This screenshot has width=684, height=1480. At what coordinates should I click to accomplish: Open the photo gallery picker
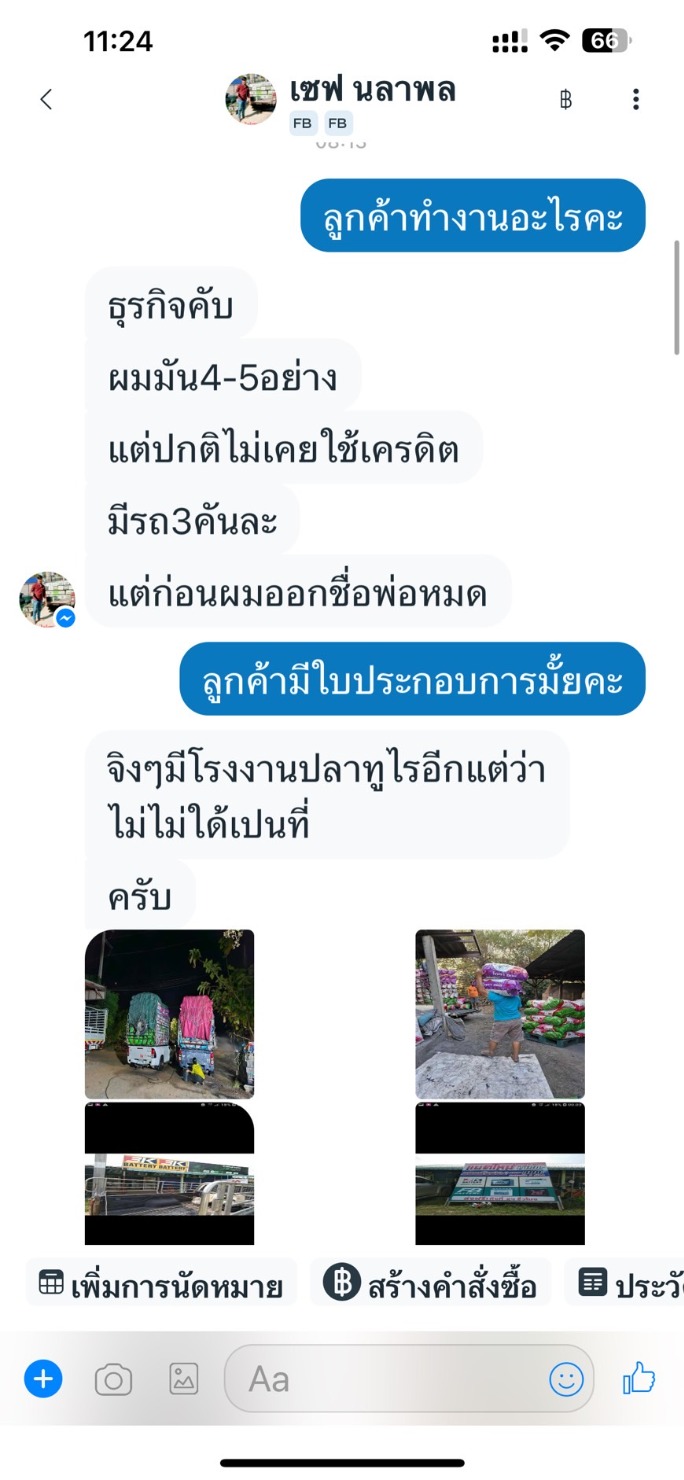tap(183, 1380)
